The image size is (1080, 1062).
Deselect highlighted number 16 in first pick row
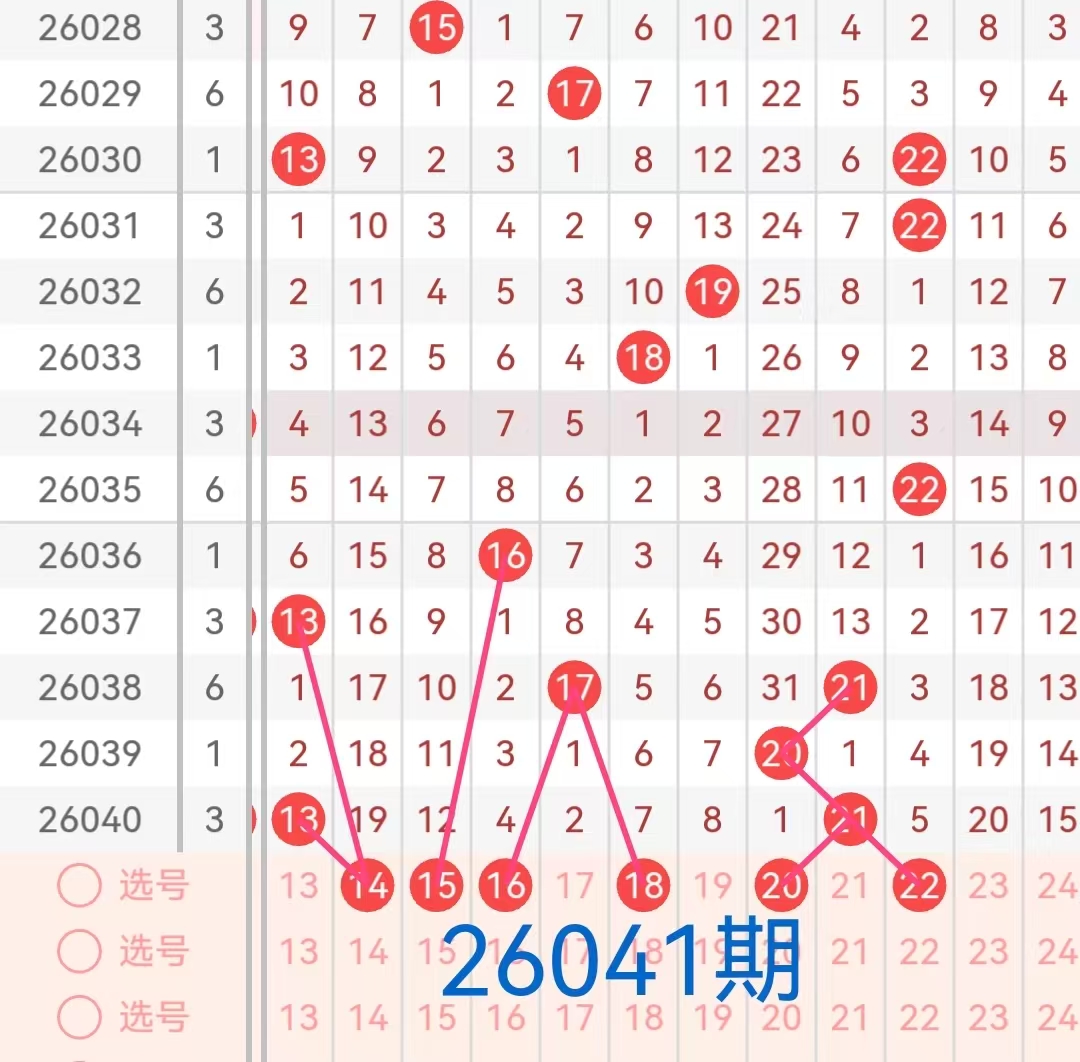(x=505, y=885)
